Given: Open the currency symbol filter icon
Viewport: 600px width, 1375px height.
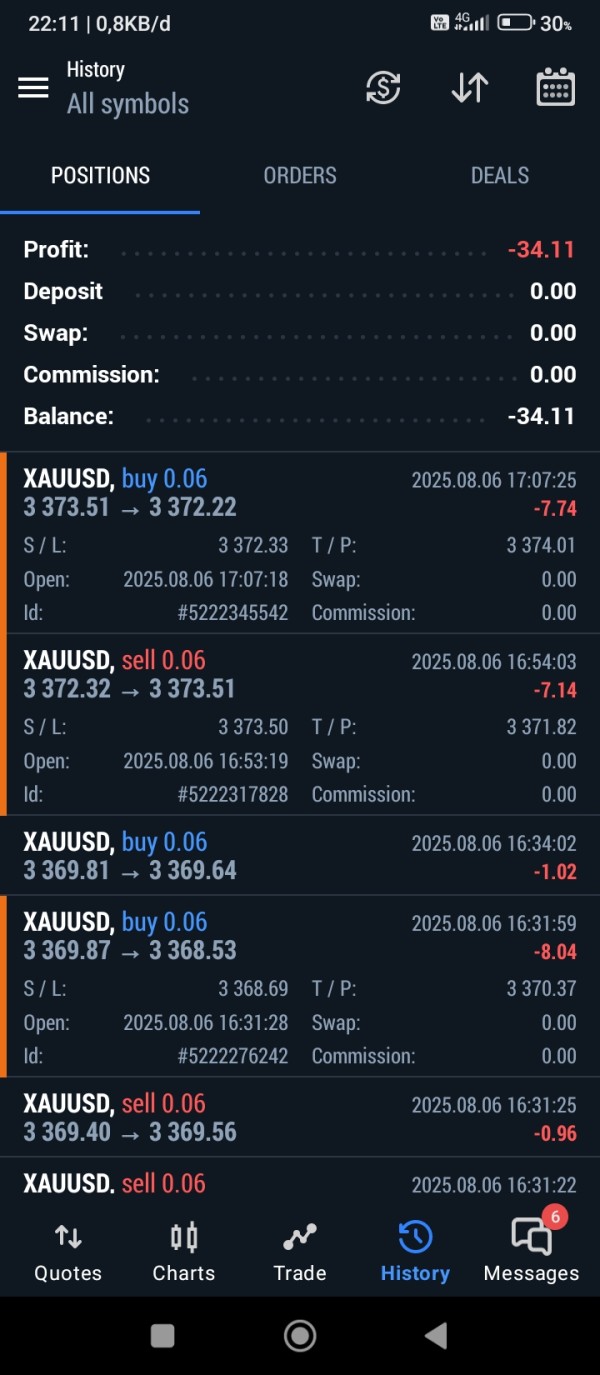Looking at the screenshot, I should coord(383,88).
